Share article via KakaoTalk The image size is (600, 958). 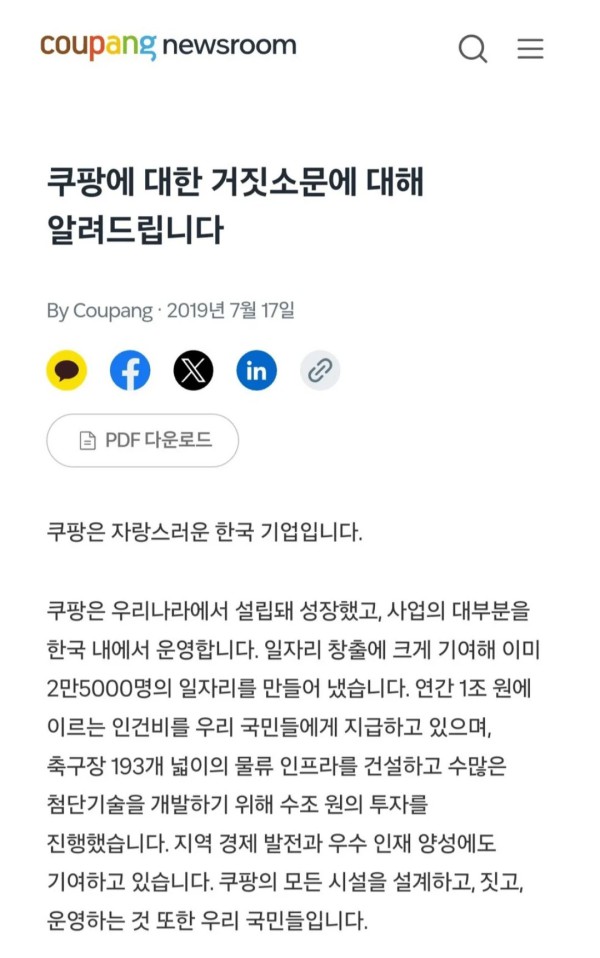coord(67,371)
